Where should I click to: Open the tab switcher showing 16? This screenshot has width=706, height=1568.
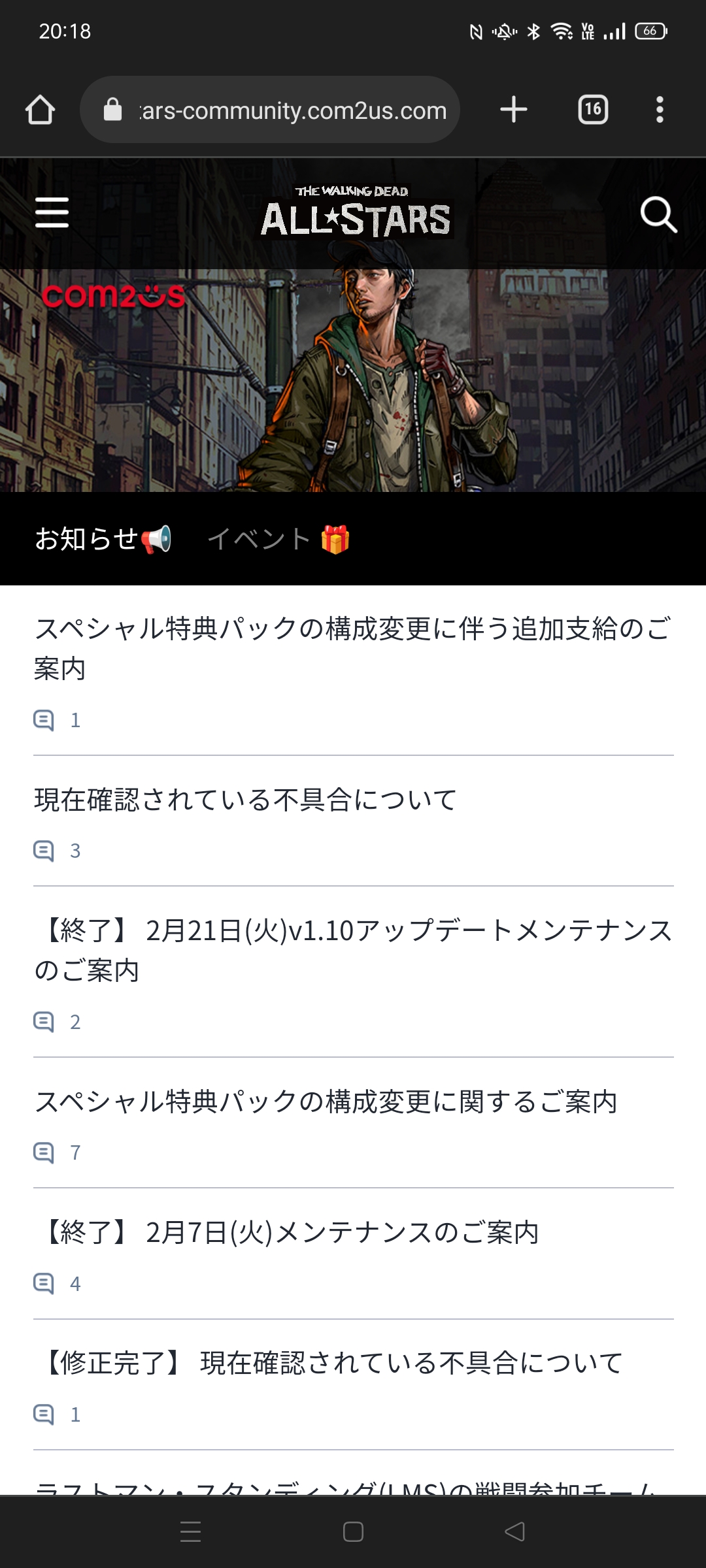click(593, 110)
